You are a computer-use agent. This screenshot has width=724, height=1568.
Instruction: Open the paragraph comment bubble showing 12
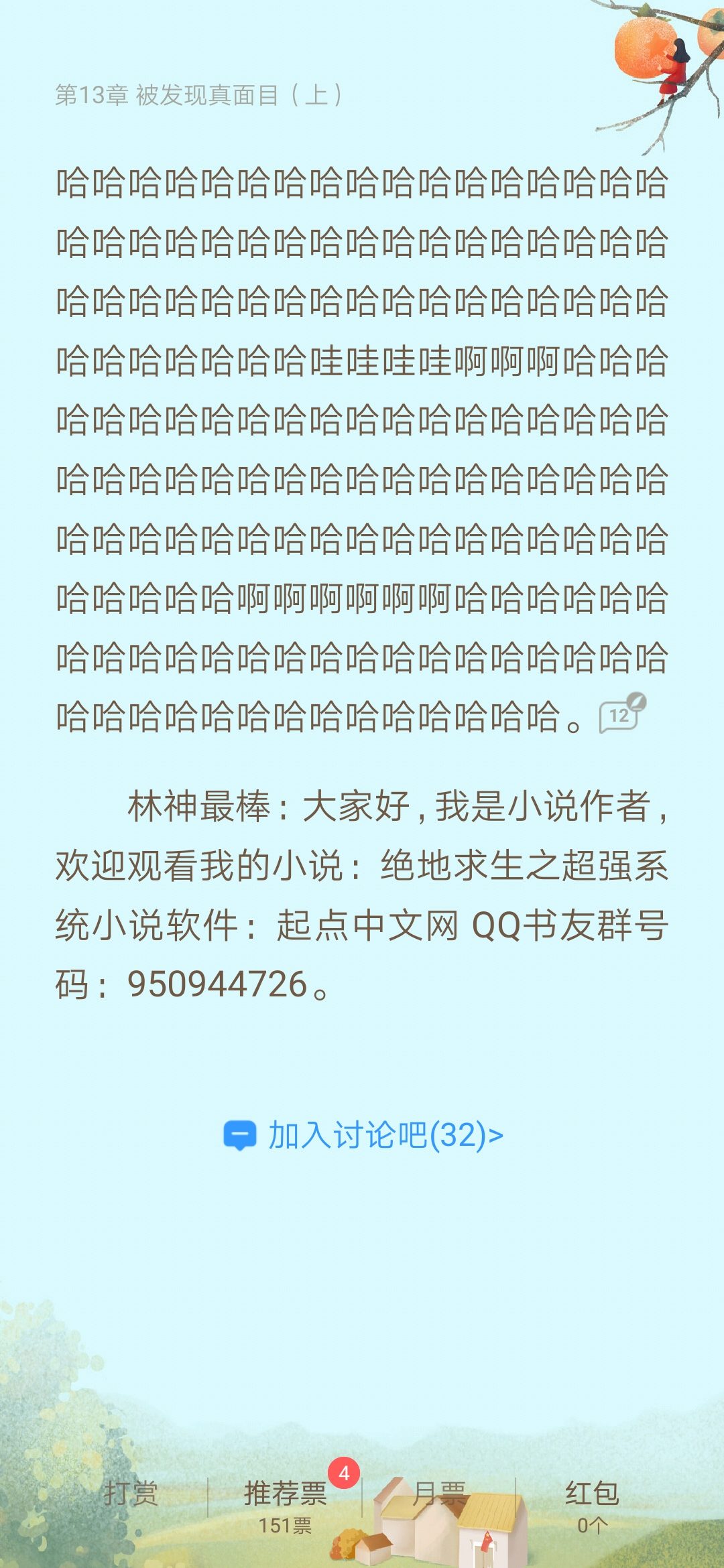(620, 716)
